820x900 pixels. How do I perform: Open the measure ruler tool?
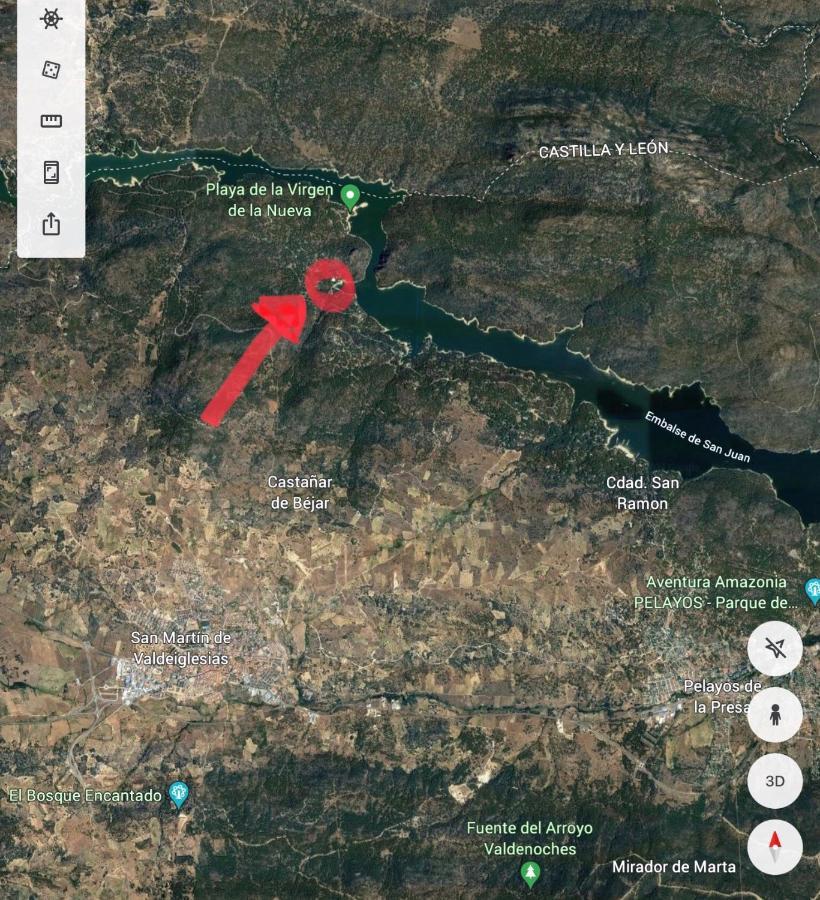coord(51,121)
